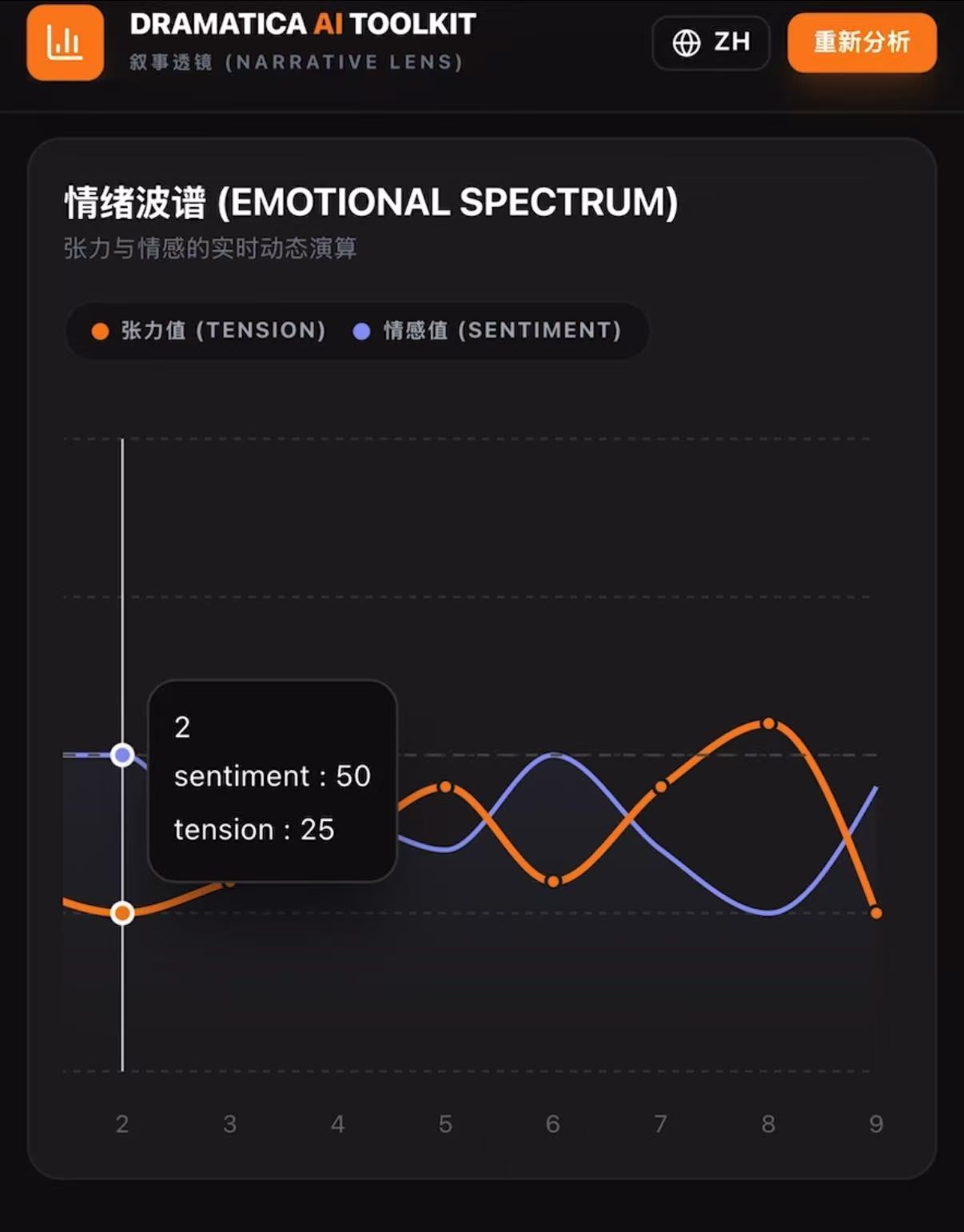
Task: Tap the tension low point at chapter 6
Action: click(553, 881)
